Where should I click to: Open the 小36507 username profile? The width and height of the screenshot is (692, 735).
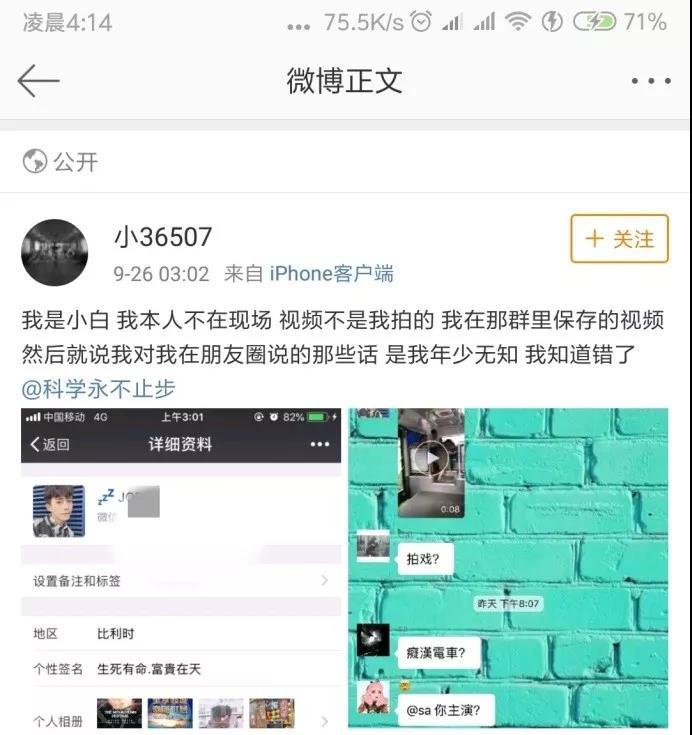coord(163,237)
